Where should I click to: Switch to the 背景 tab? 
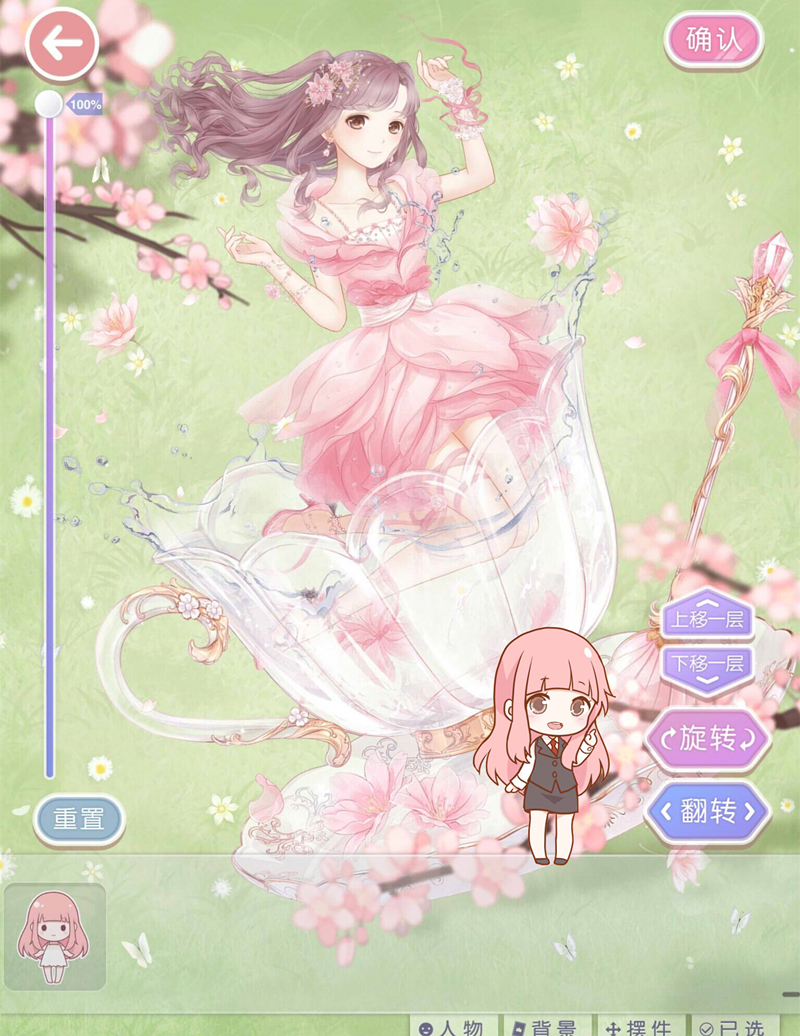click(544, 1026)
